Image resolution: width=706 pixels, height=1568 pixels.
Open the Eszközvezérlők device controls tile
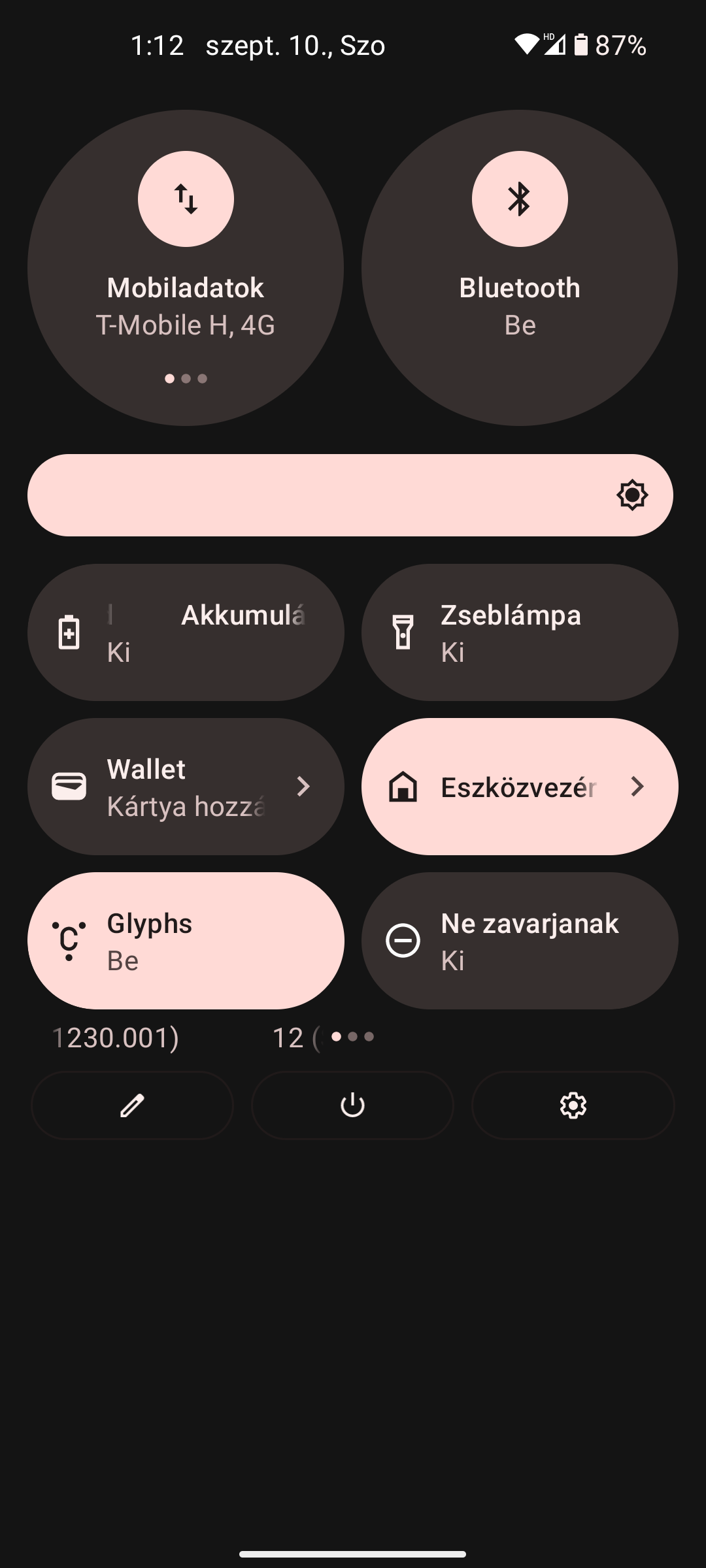pyautogui.click(x=520, y=787)
